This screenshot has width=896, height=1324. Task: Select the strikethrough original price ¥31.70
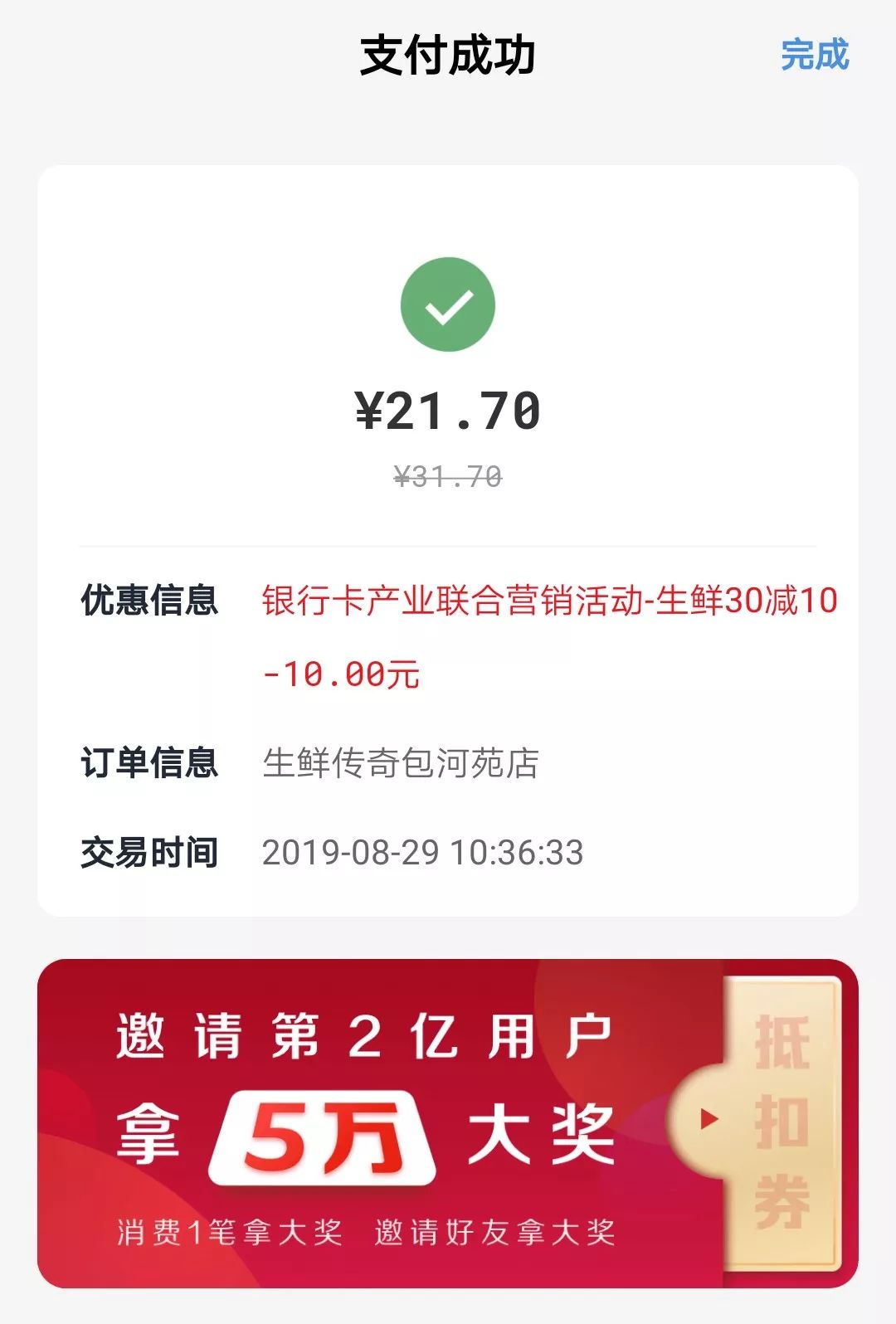click(x=448, y=475)
